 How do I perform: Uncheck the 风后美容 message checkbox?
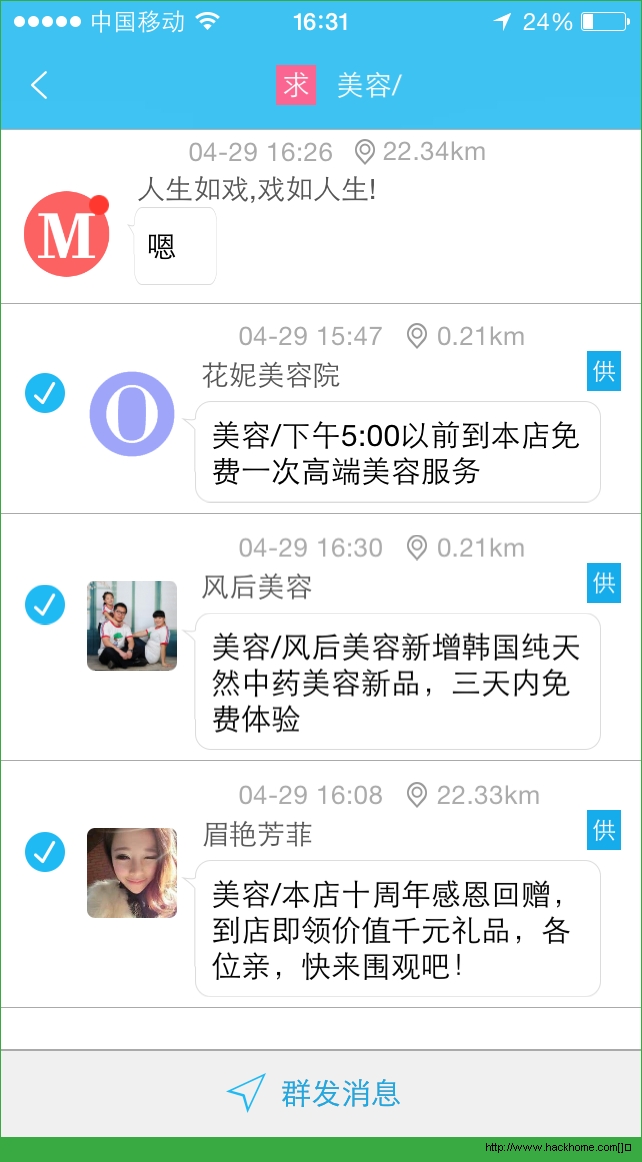[x=45, y=604]
